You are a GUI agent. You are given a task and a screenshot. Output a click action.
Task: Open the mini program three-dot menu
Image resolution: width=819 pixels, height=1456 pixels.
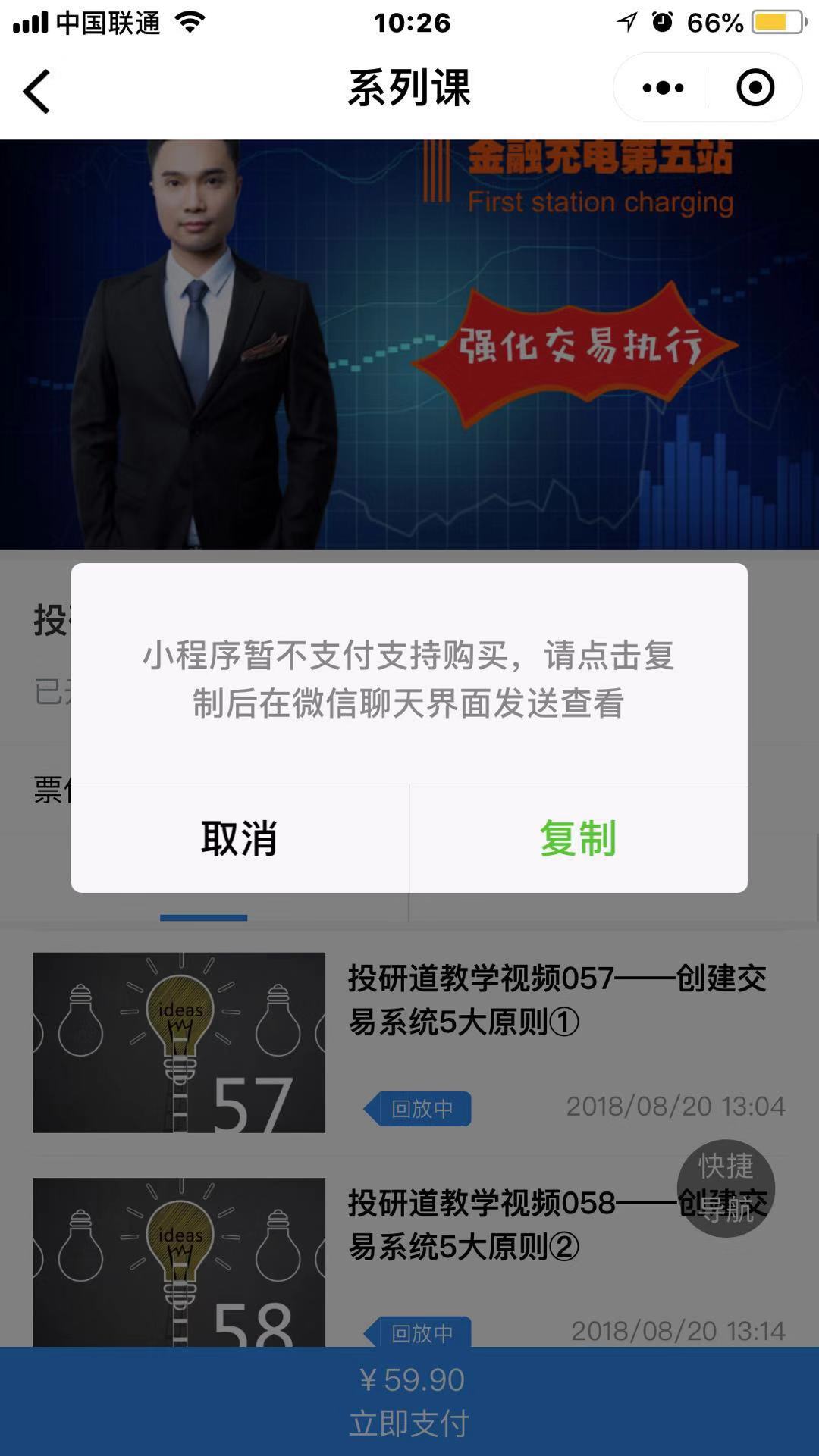pyautogui.click(x=662, y=88)
